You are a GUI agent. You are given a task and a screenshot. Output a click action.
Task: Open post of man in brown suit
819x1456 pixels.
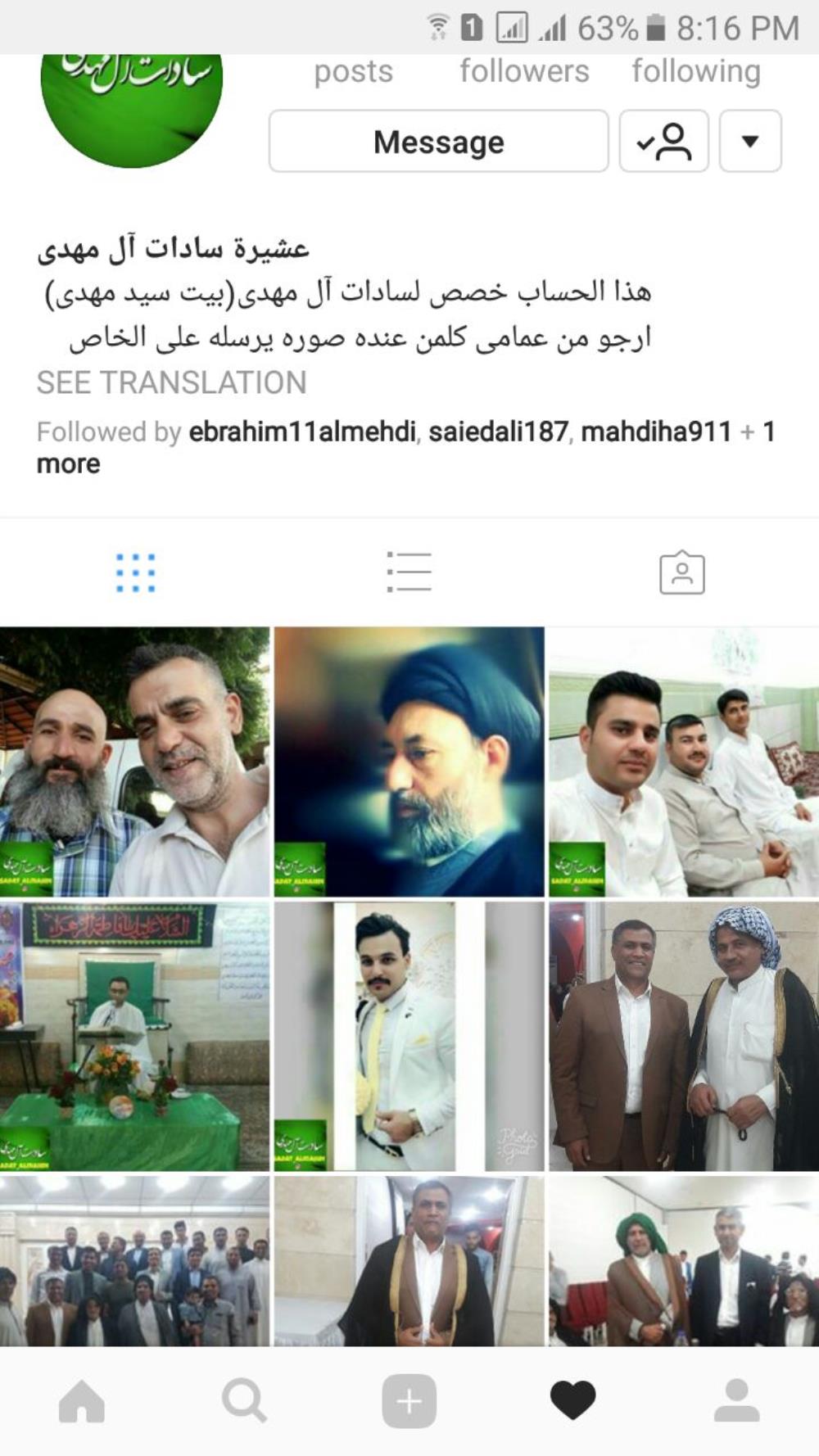coord(683,1036)
